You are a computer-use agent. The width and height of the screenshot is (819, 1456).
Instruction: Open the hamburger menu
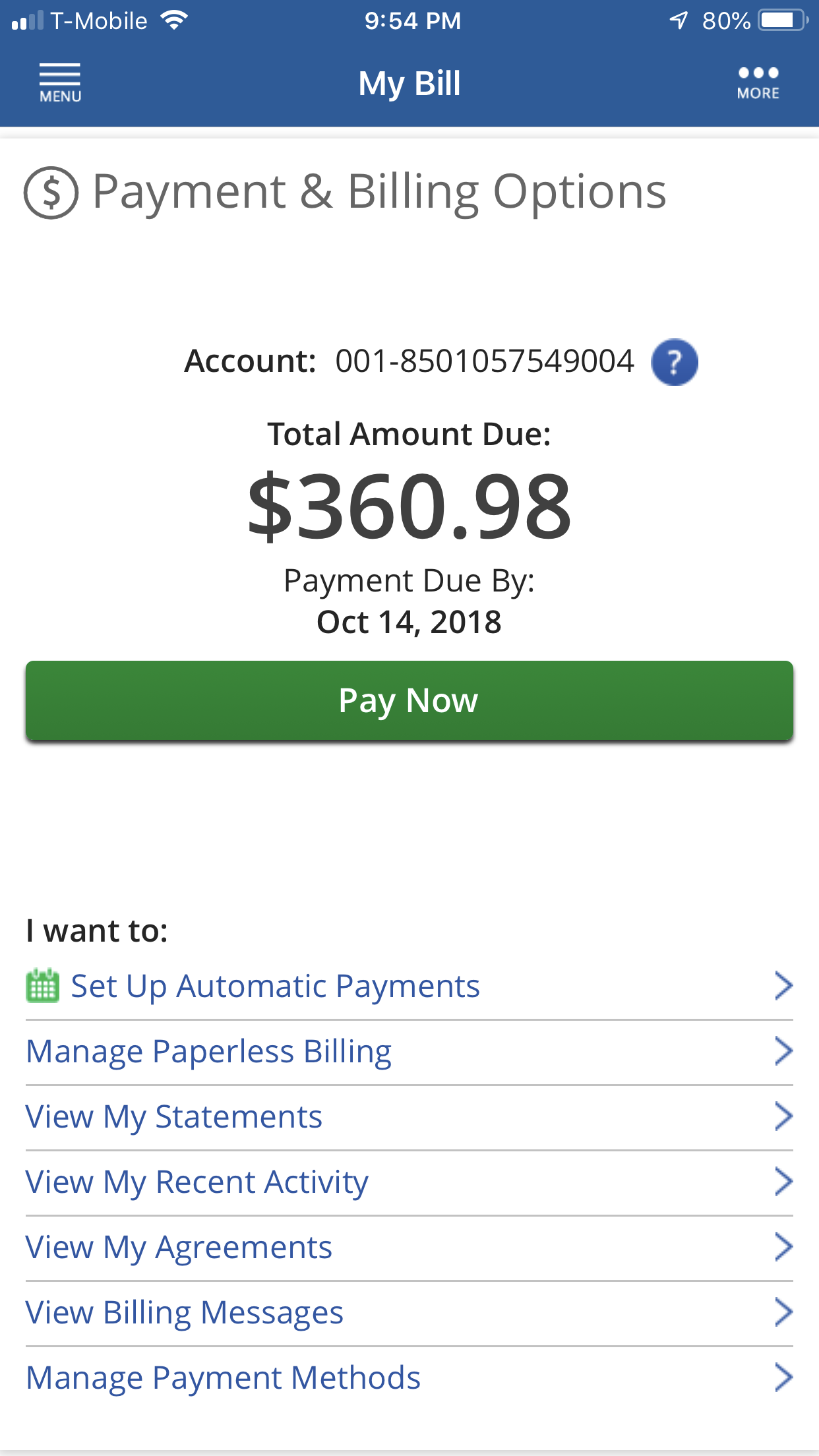pyautogui.click(x=60, y=83)
